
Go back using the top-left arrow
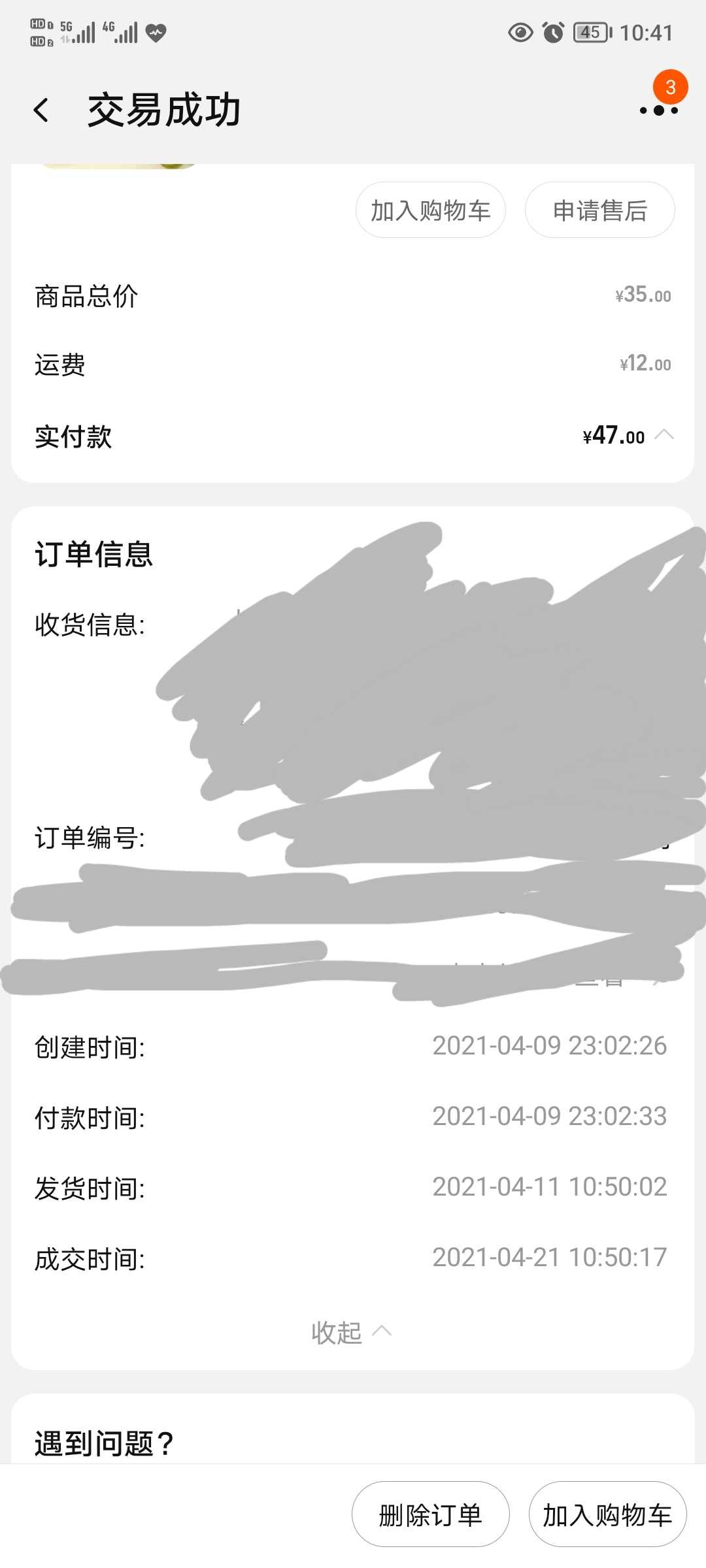pyautogui.click(x=41, y=110)
